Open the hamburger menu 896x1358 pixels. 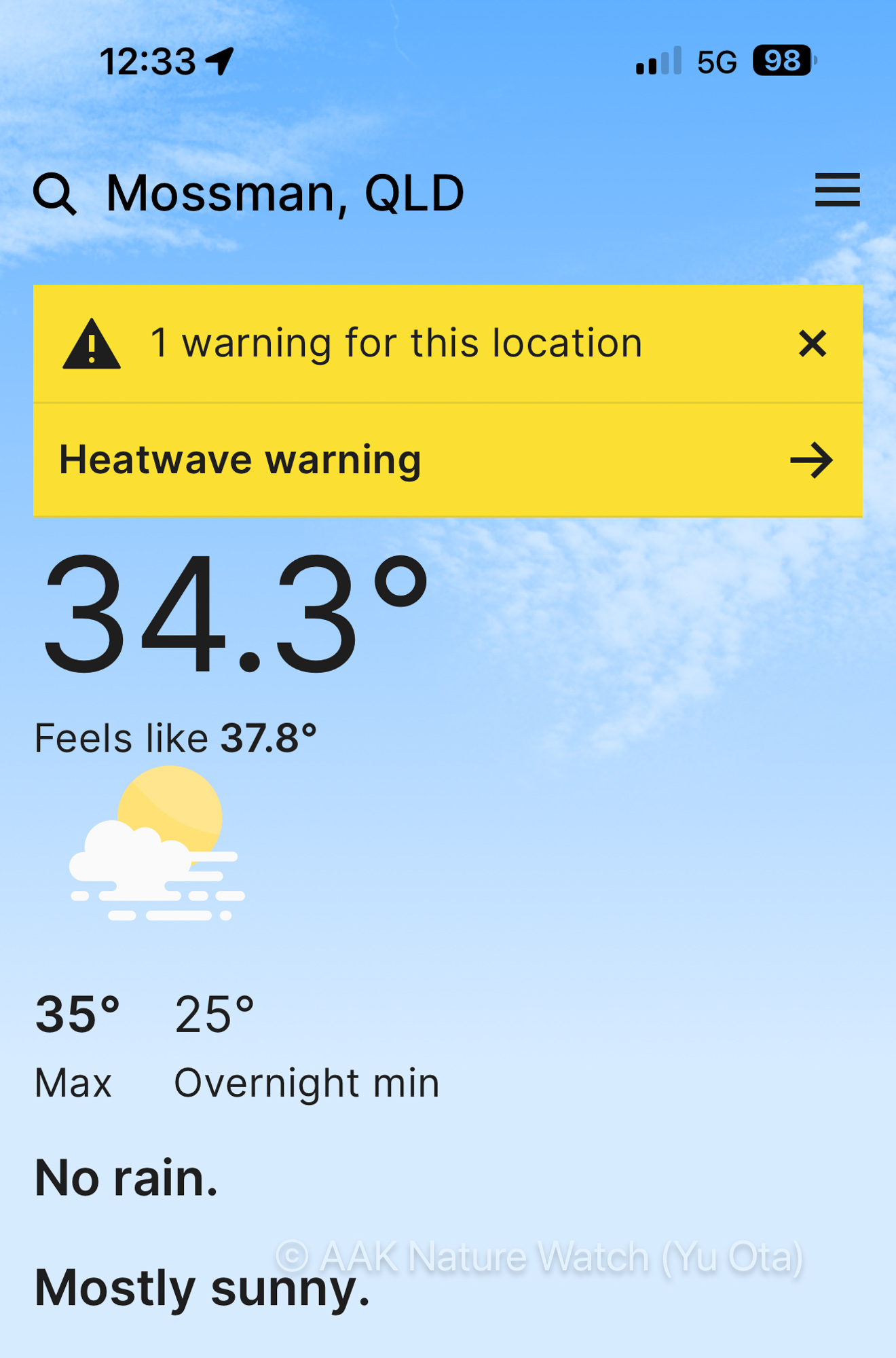(837, 190)
